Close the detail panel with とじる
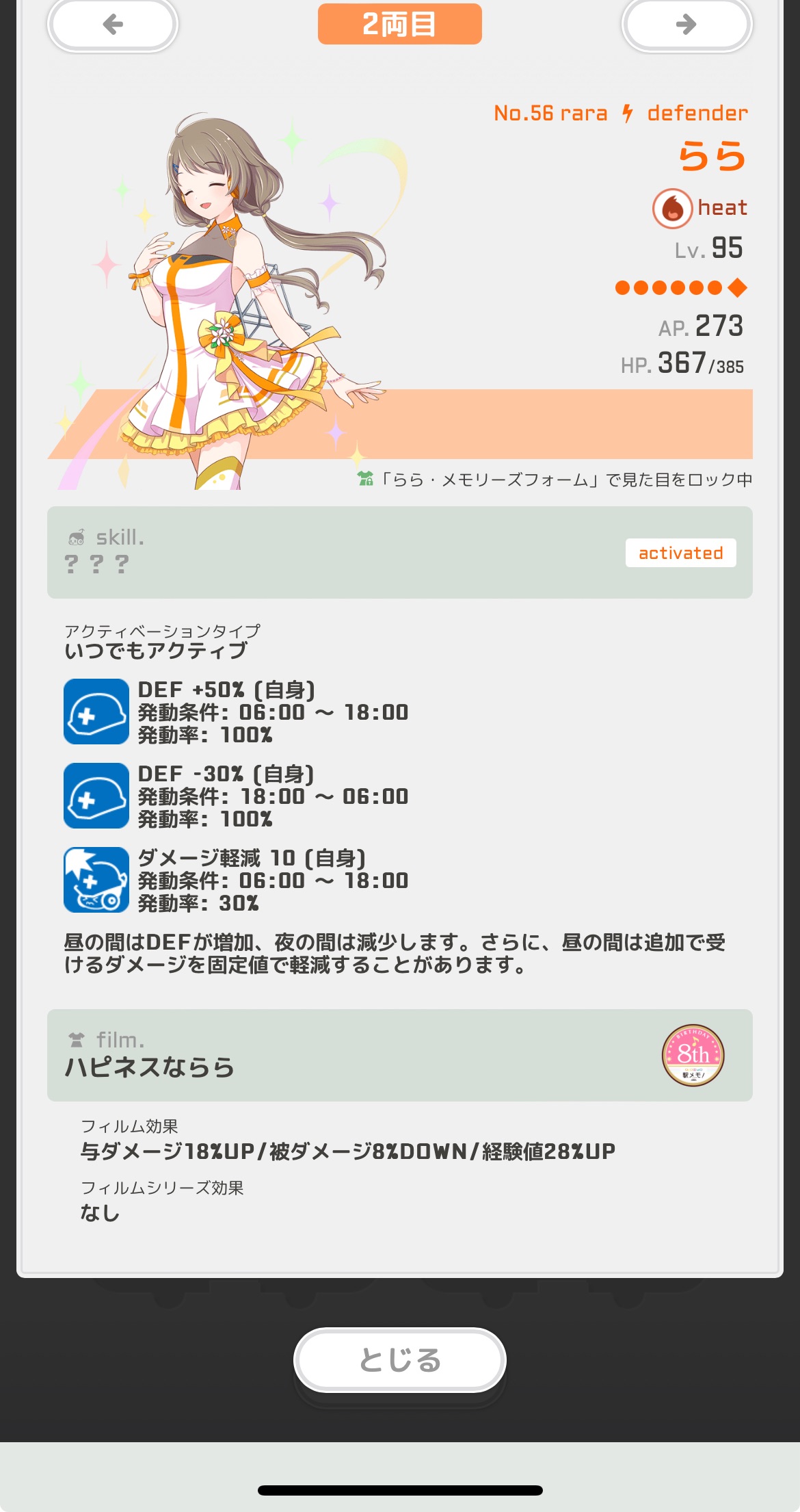The height and width of the screenshot is (1512, 800). (400, 1359)
